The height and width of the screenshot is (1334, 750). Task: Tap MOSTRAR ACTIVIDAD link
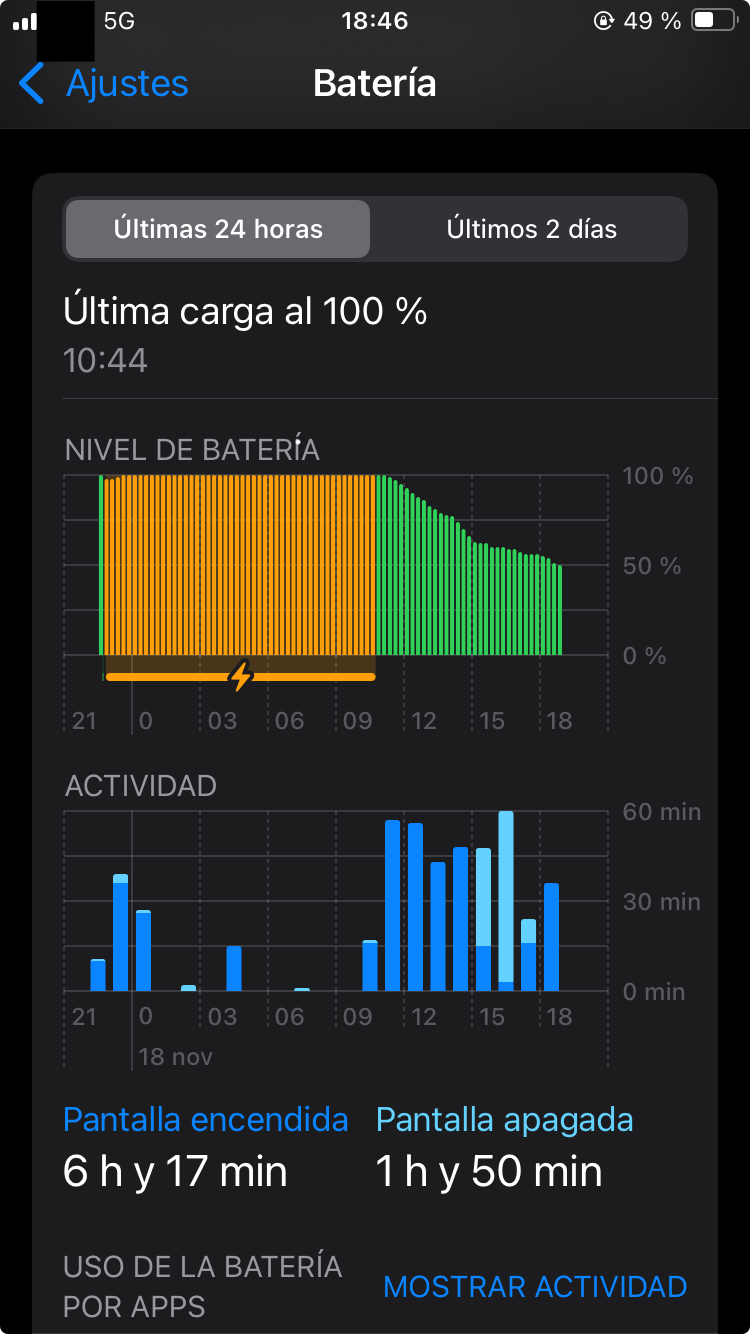[x=535, y=1286]
